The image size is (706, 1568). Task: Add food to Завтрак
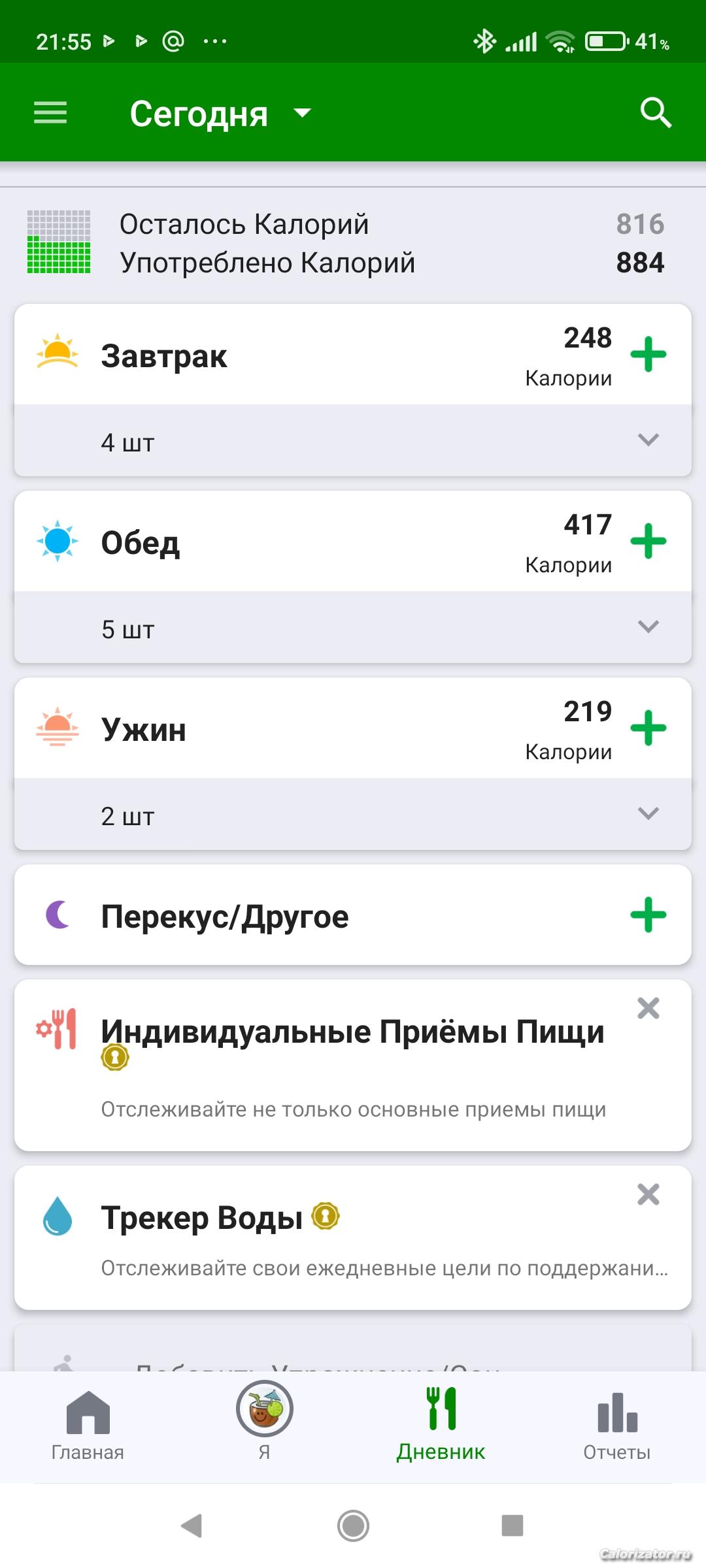pos(648,355)
